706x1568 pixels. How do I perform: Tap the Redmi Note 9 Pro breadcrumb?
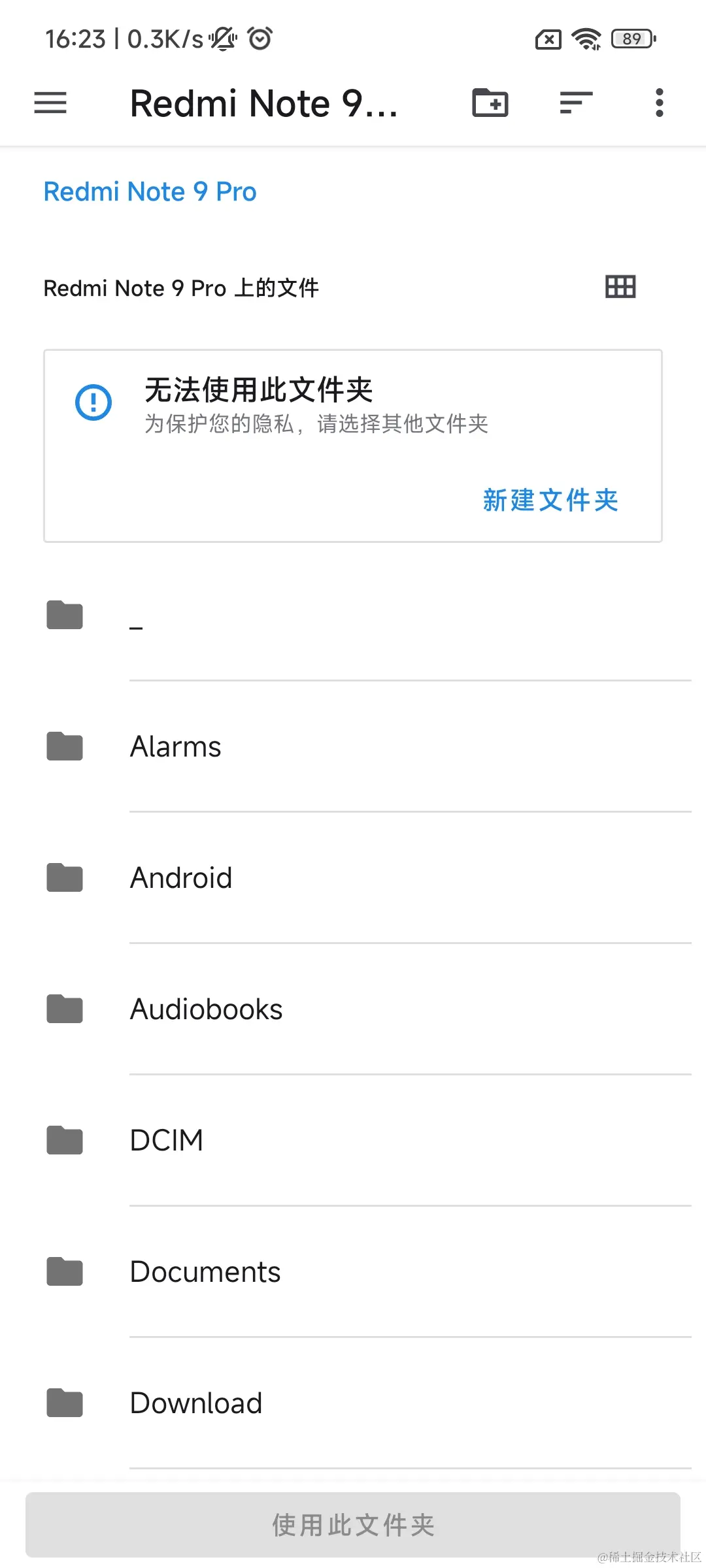tap(150, 191)
